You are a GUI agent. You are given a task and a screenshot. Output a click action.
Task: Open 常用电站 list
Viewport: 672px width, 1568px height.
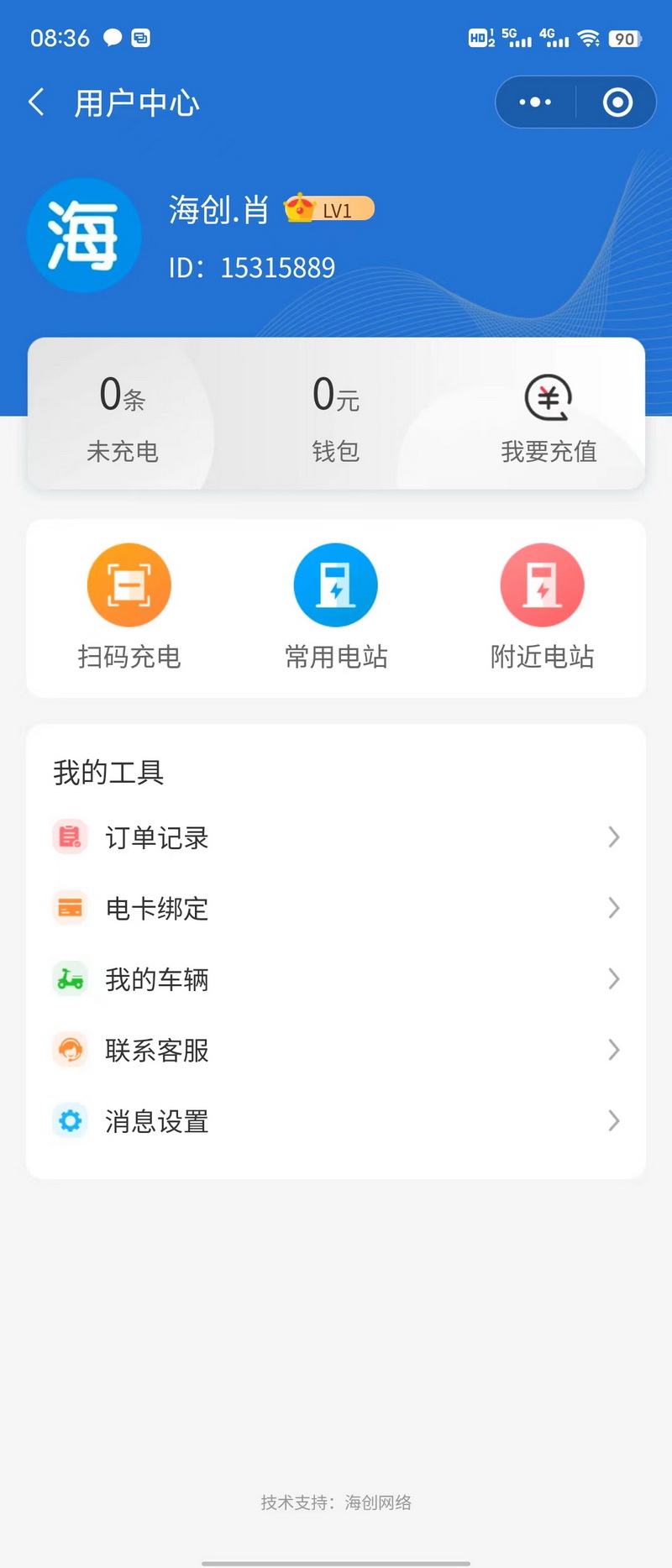pos(336,606)
